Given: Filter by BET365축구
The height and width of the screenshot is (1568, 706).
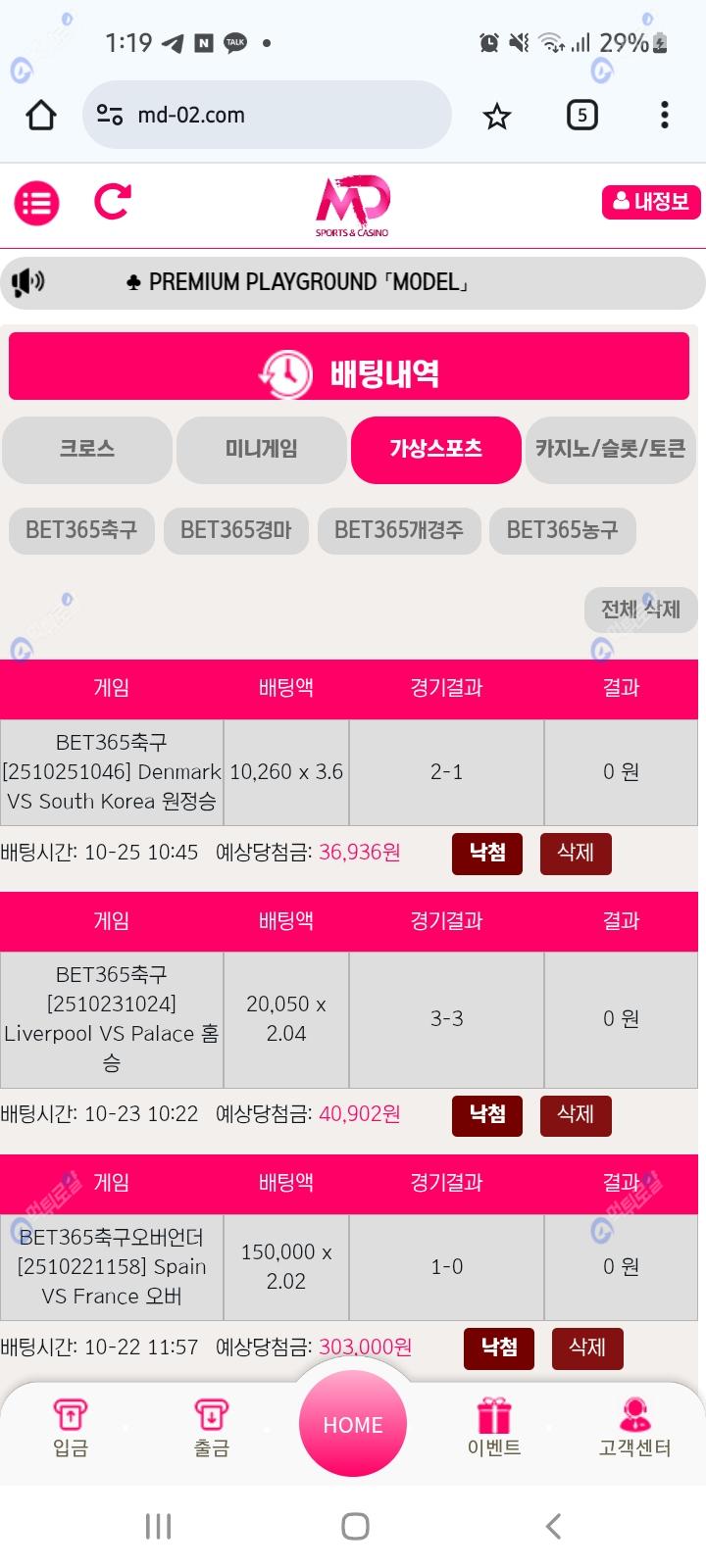Looking at the screenshot, I should pyautogui.click(x=81, y=530).
